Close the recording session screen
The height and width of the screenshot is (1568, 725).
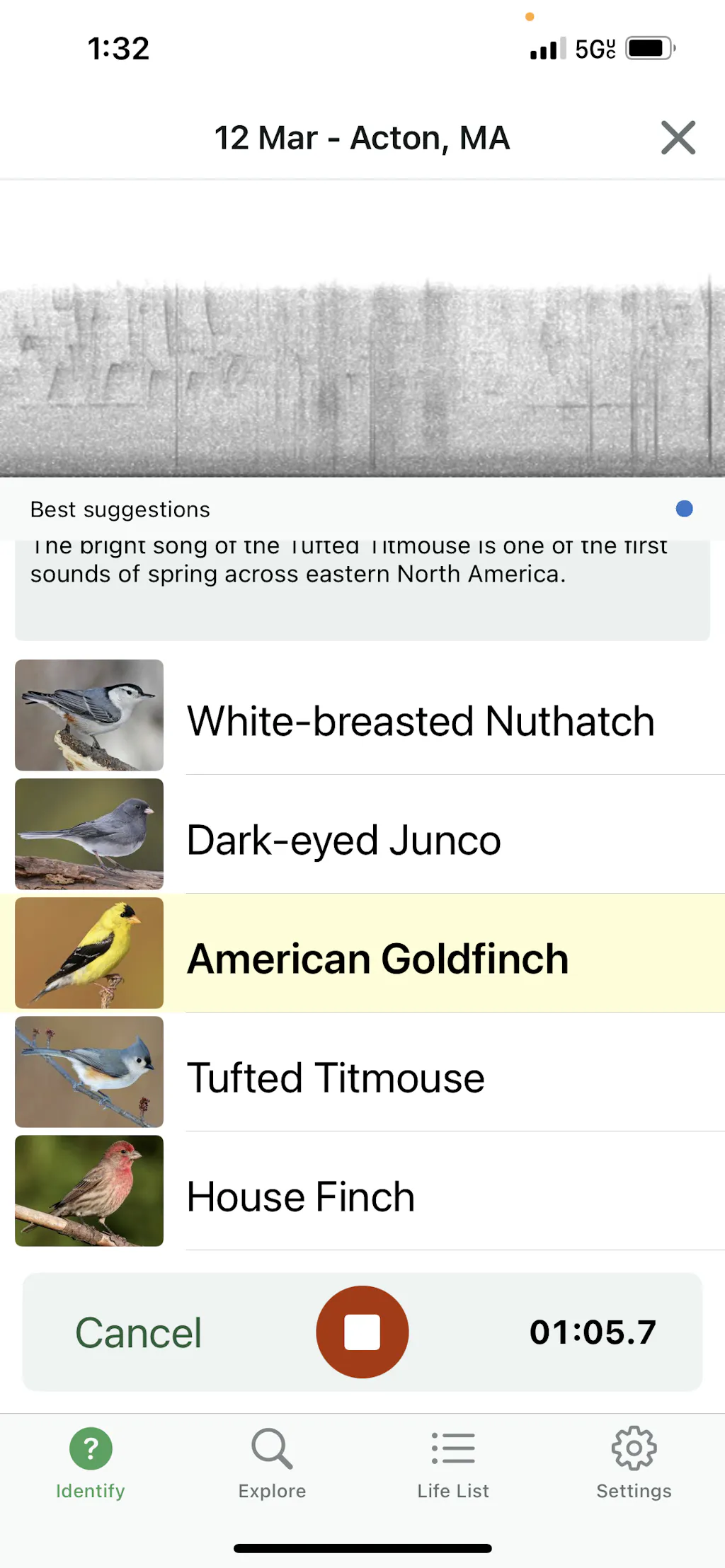678,137
